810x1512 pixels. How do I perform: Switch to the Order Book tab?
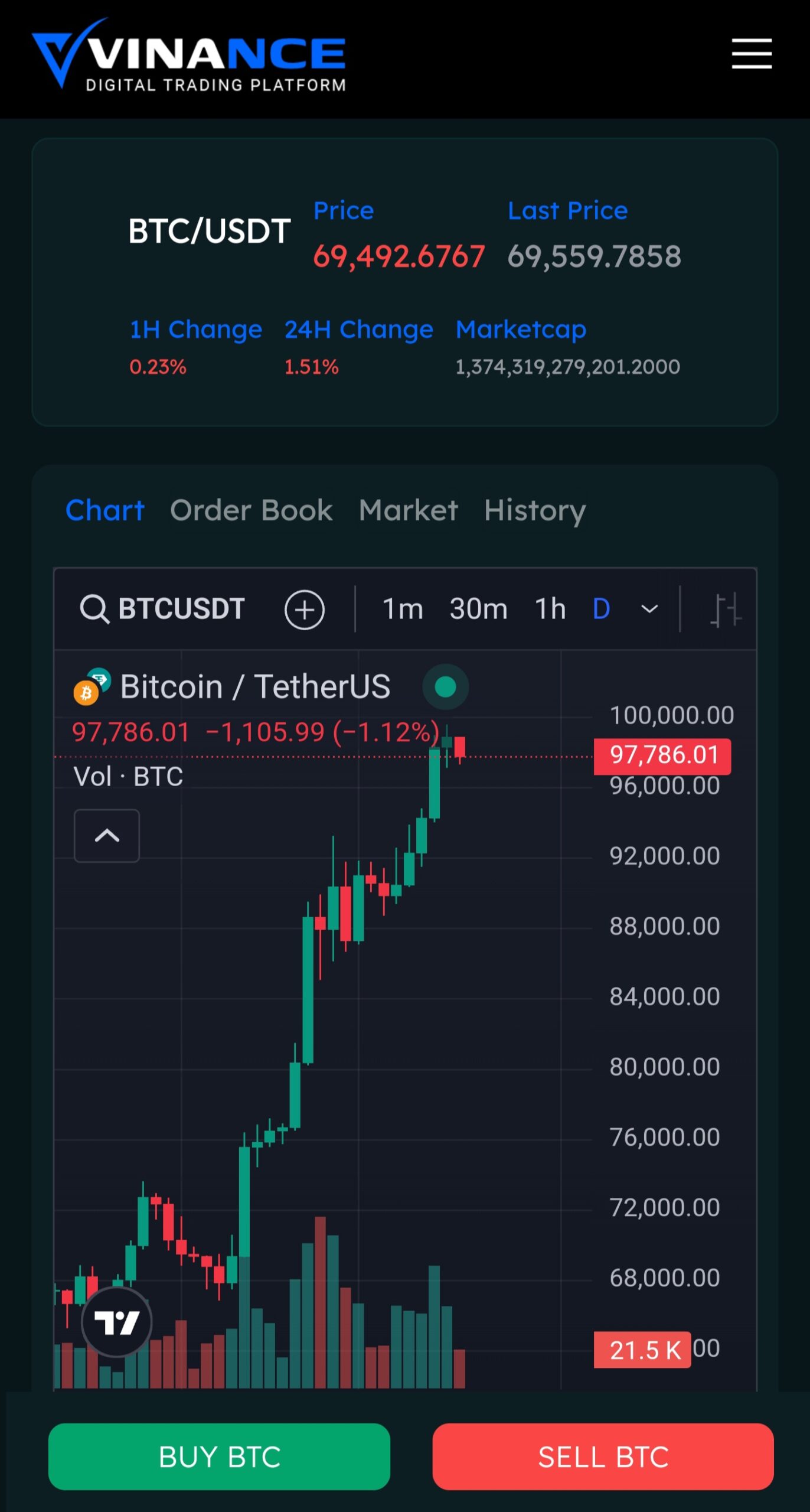coord(251,510)
